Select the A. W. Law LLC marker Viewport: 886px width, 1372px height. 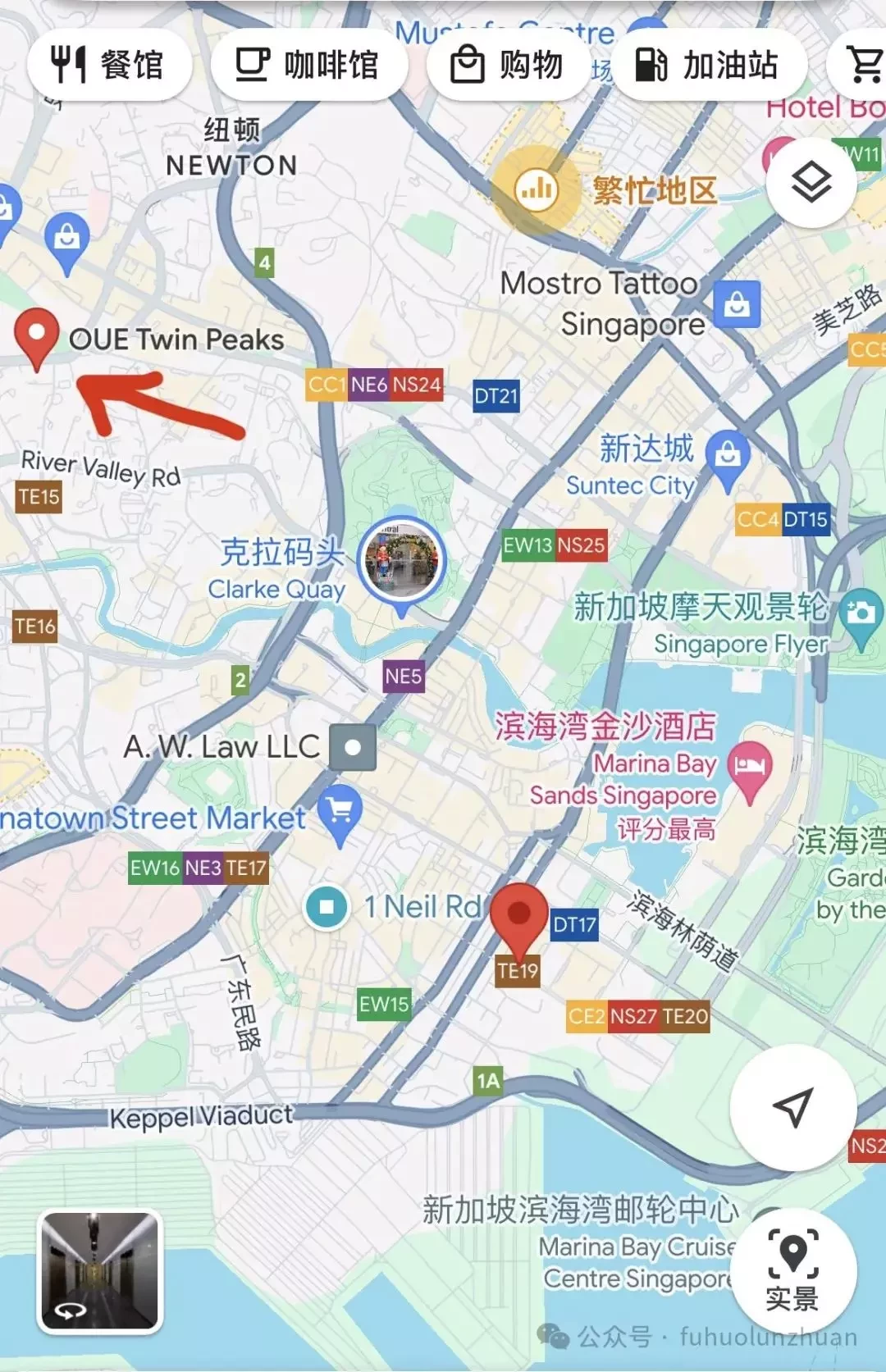[x=353, y=747]
